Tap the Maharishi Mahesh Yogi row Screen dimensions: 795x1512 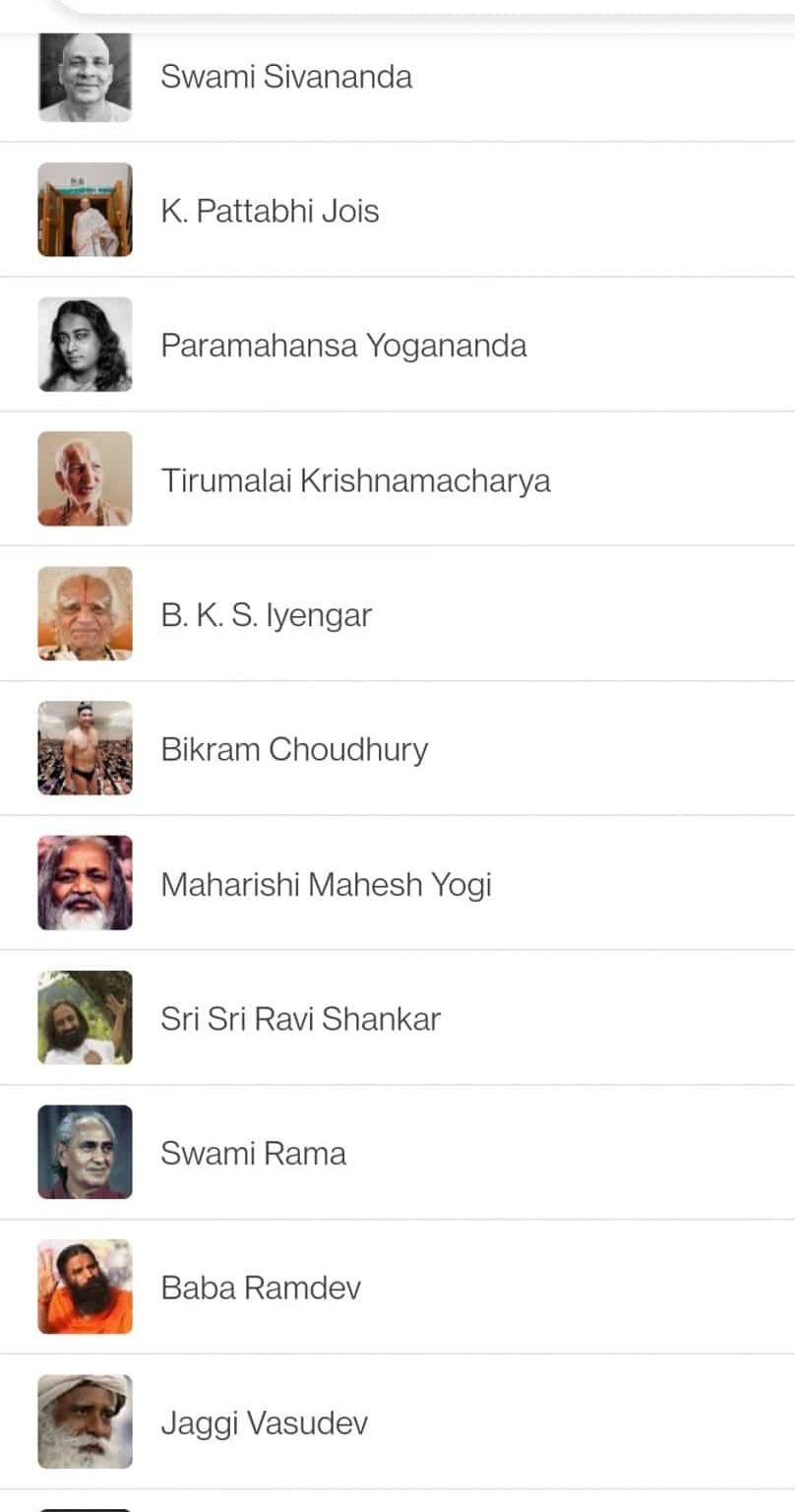click(326, 884)
